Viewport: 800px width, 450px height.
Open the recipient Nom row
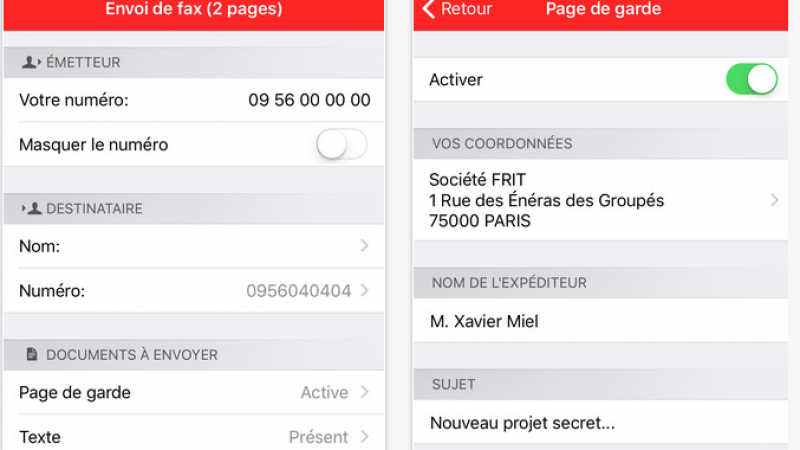coord(194,246)
